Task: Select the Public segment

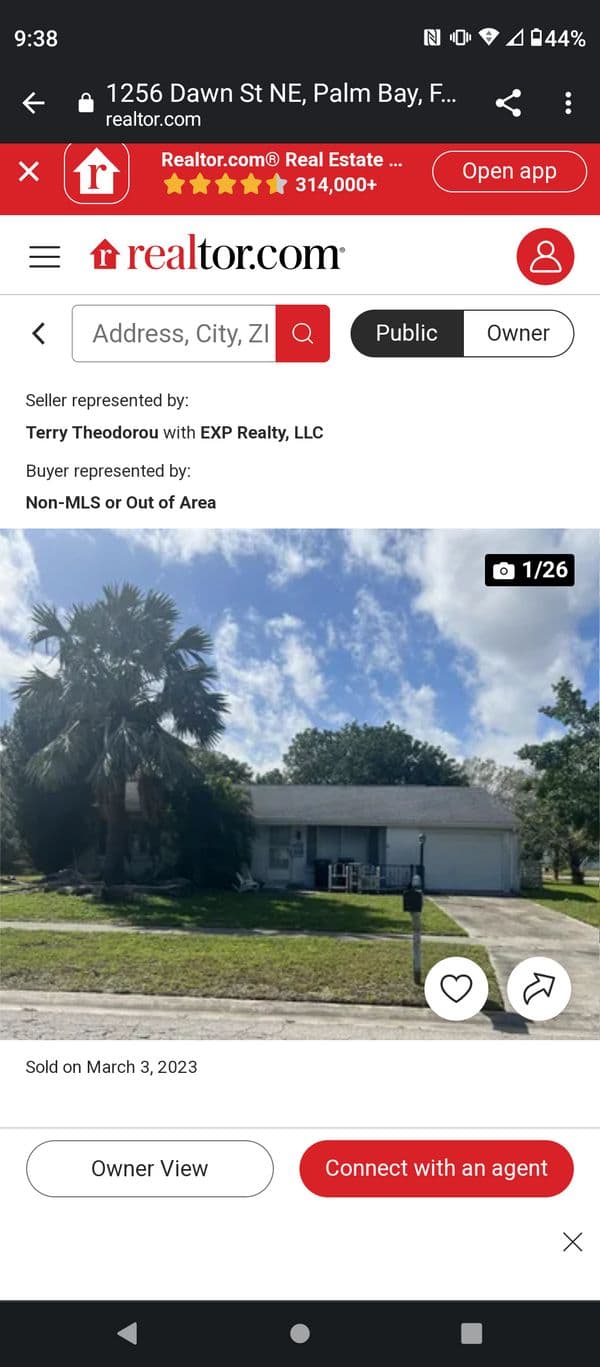Action: point(407,333)
